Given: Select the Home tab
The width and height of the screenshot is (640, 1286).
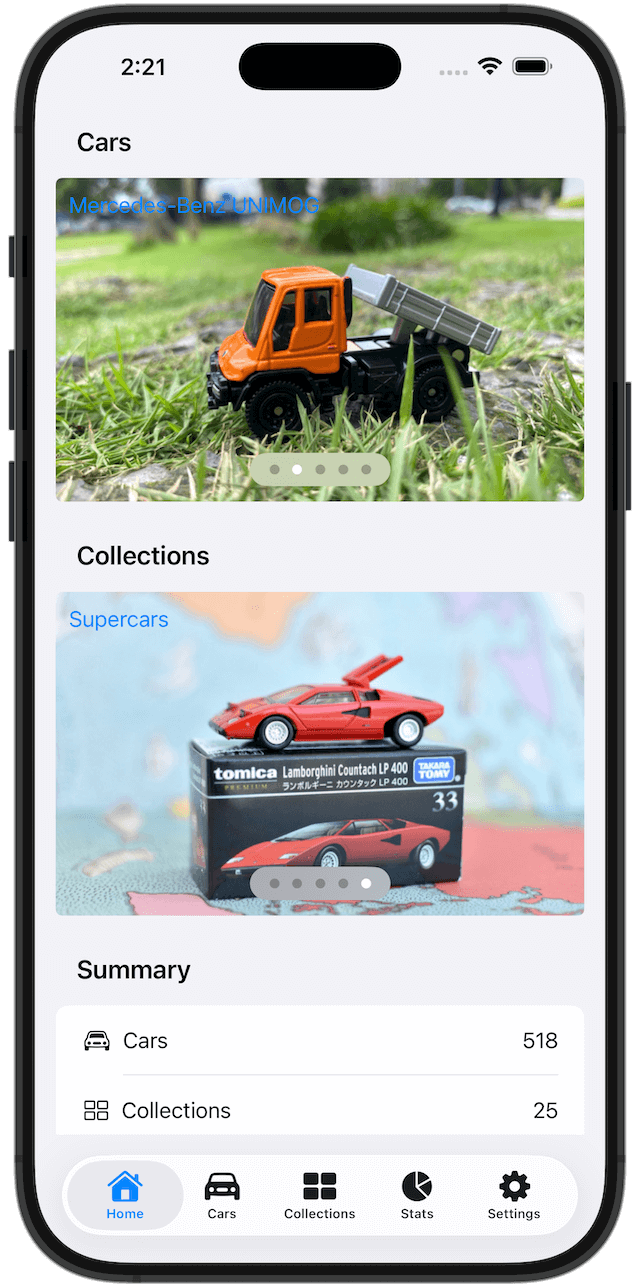Looking at the screenshot, I should pyautogui.click(x=125, y=1196).
